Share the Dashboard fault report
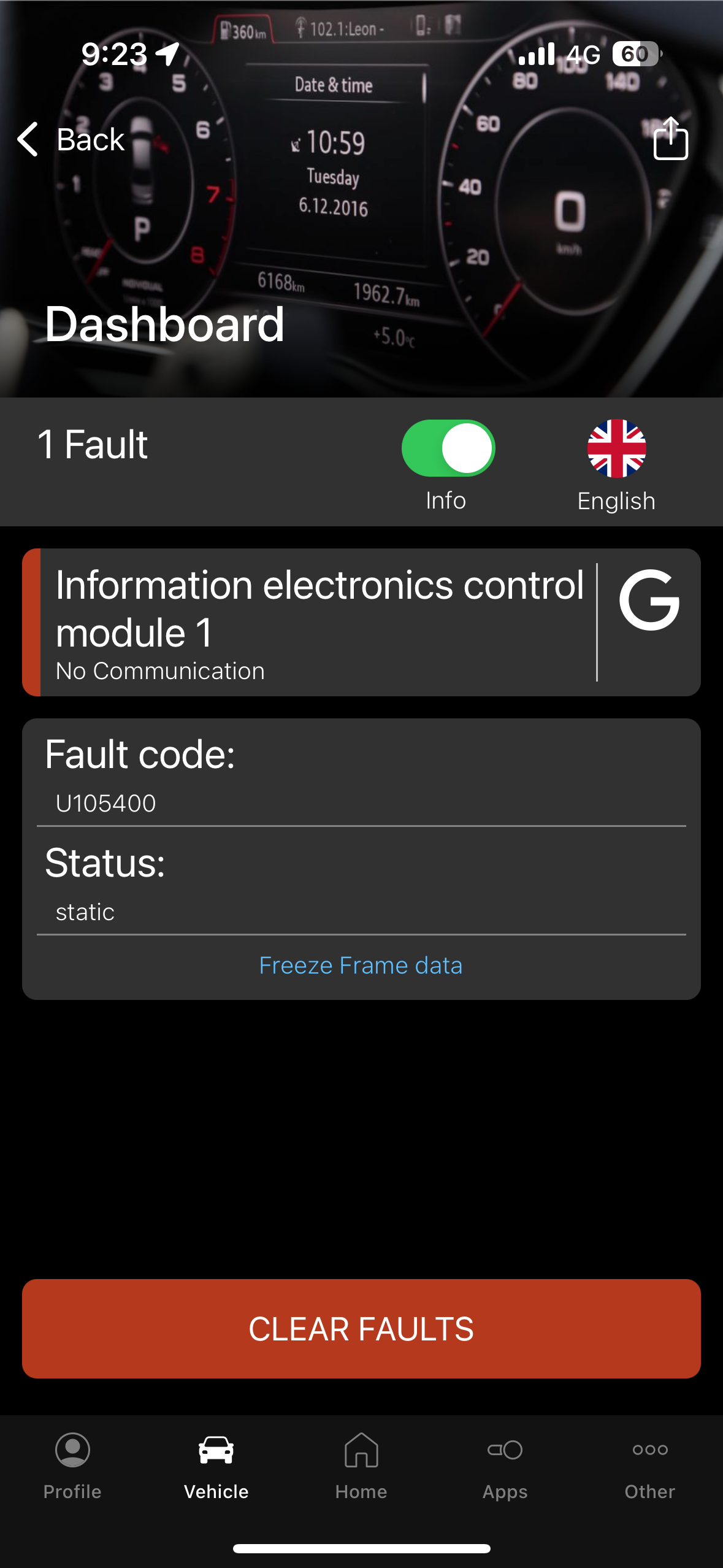Screen dimensions: 723x1568 point(670,139)
